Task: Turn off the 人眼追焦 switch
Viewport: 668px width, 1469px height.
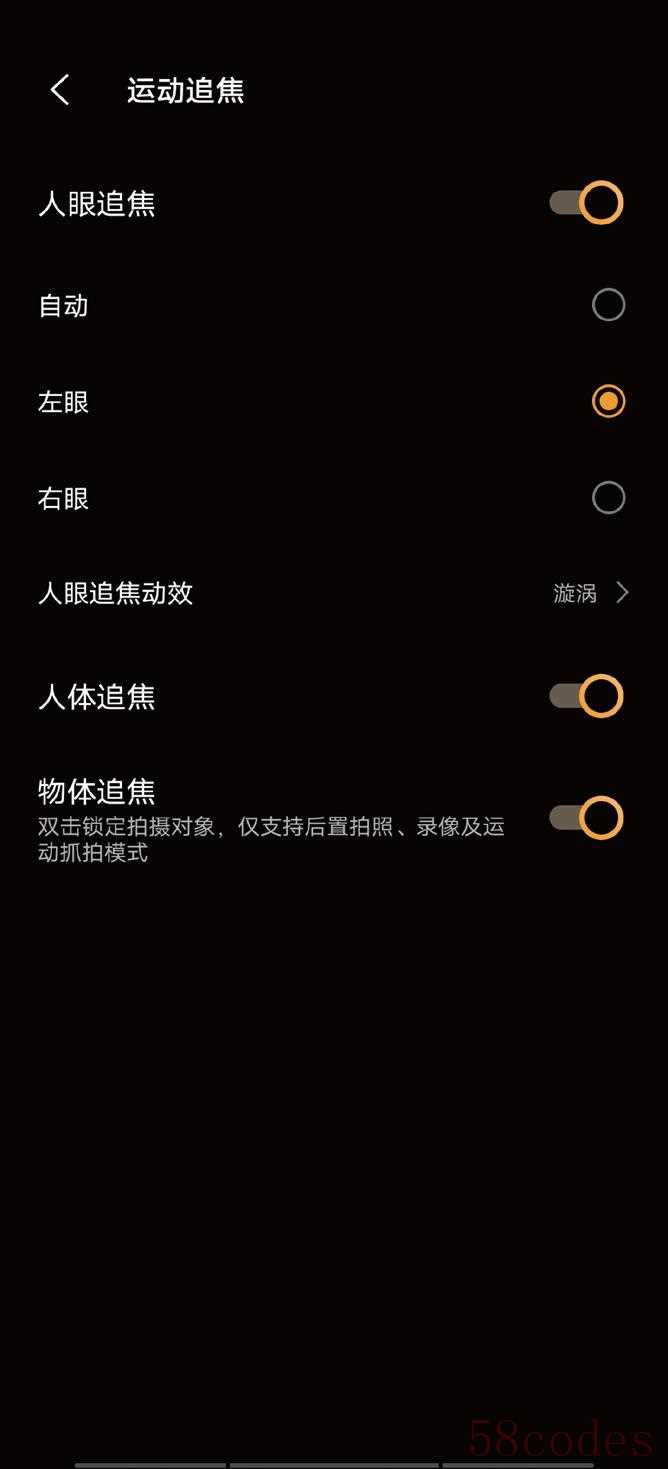Action: pos(586,203)
